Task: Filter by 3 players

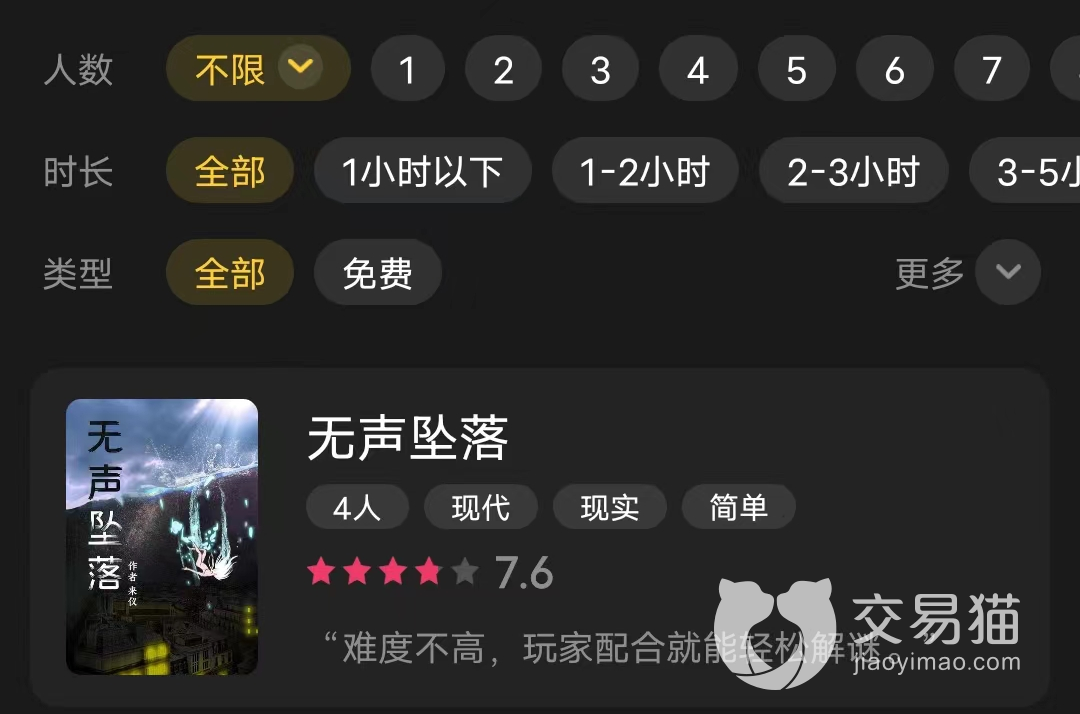Action: tap(601, 70)
